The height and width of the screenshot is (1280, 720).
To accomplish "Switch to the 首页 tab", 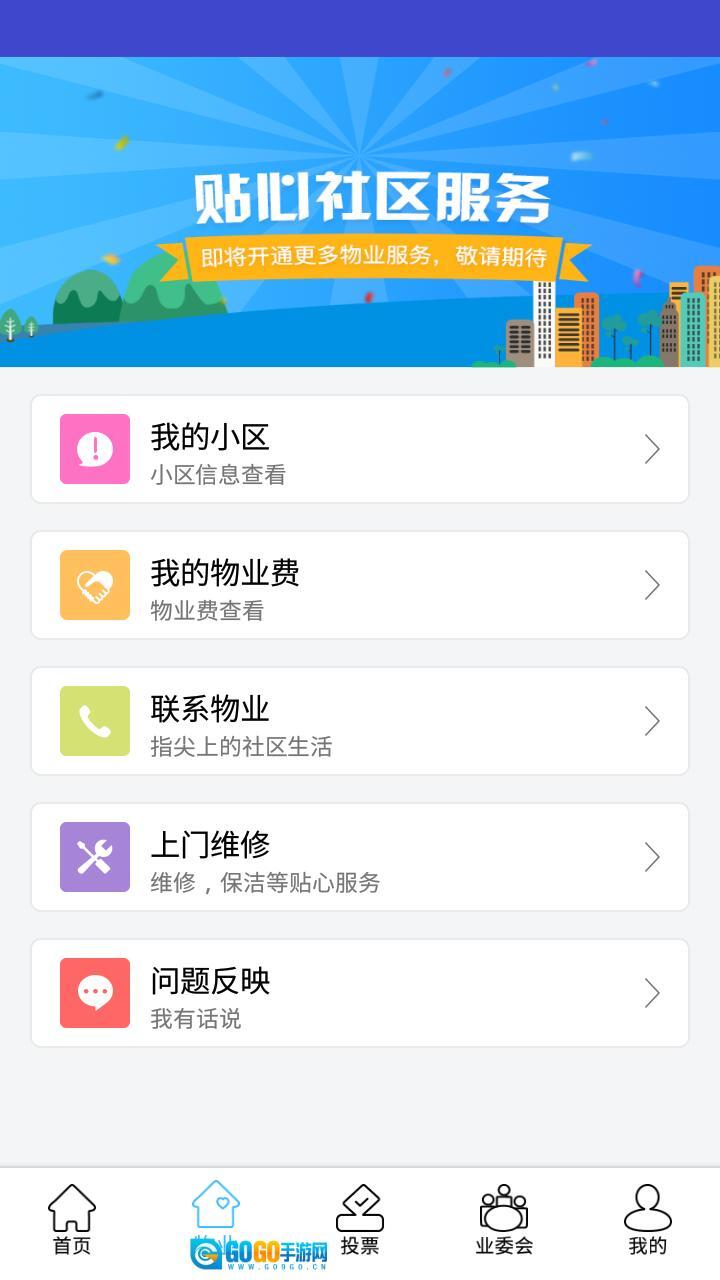I will click(72, 1220).
